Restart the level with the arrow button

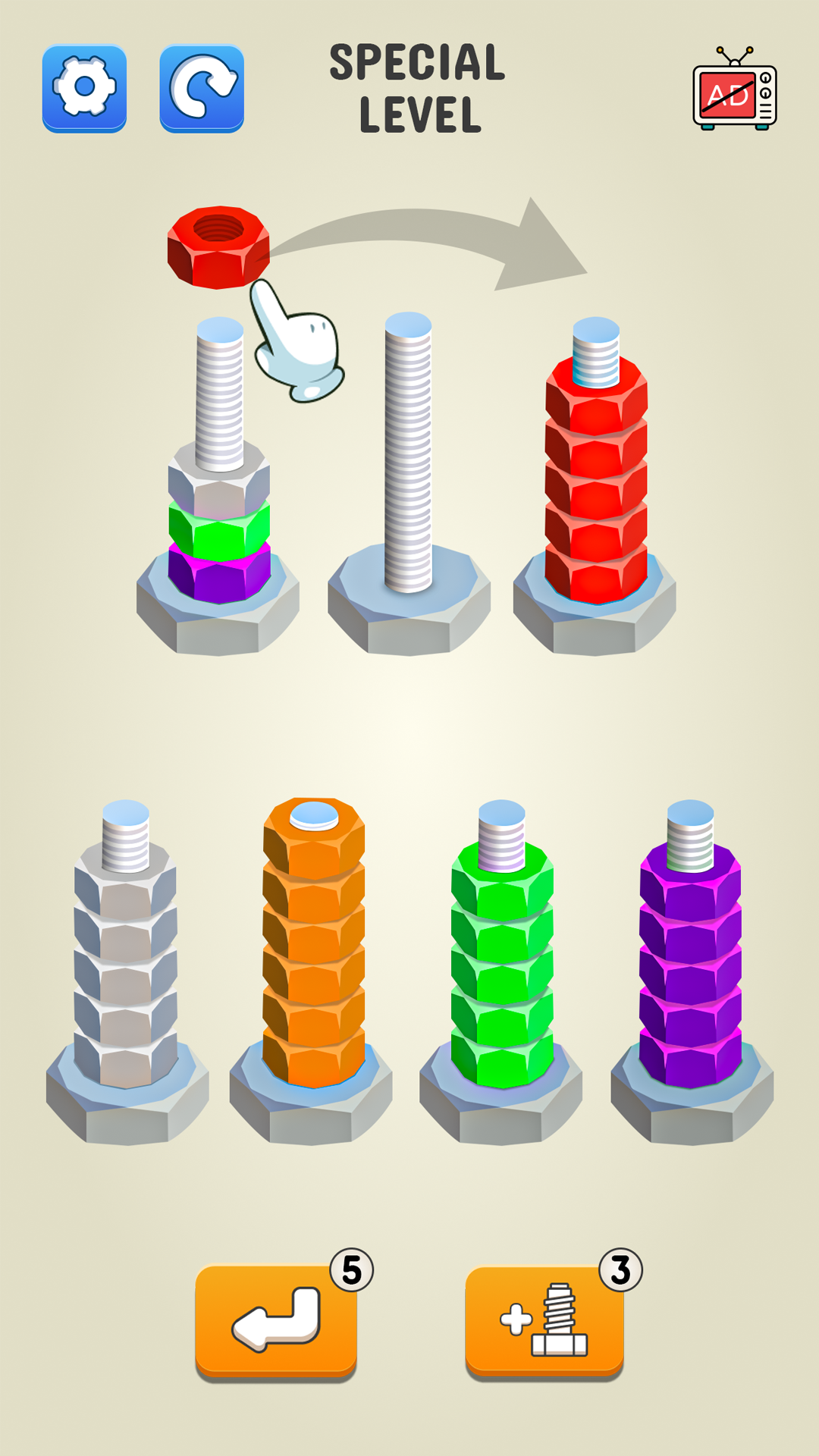coord(202,87)
